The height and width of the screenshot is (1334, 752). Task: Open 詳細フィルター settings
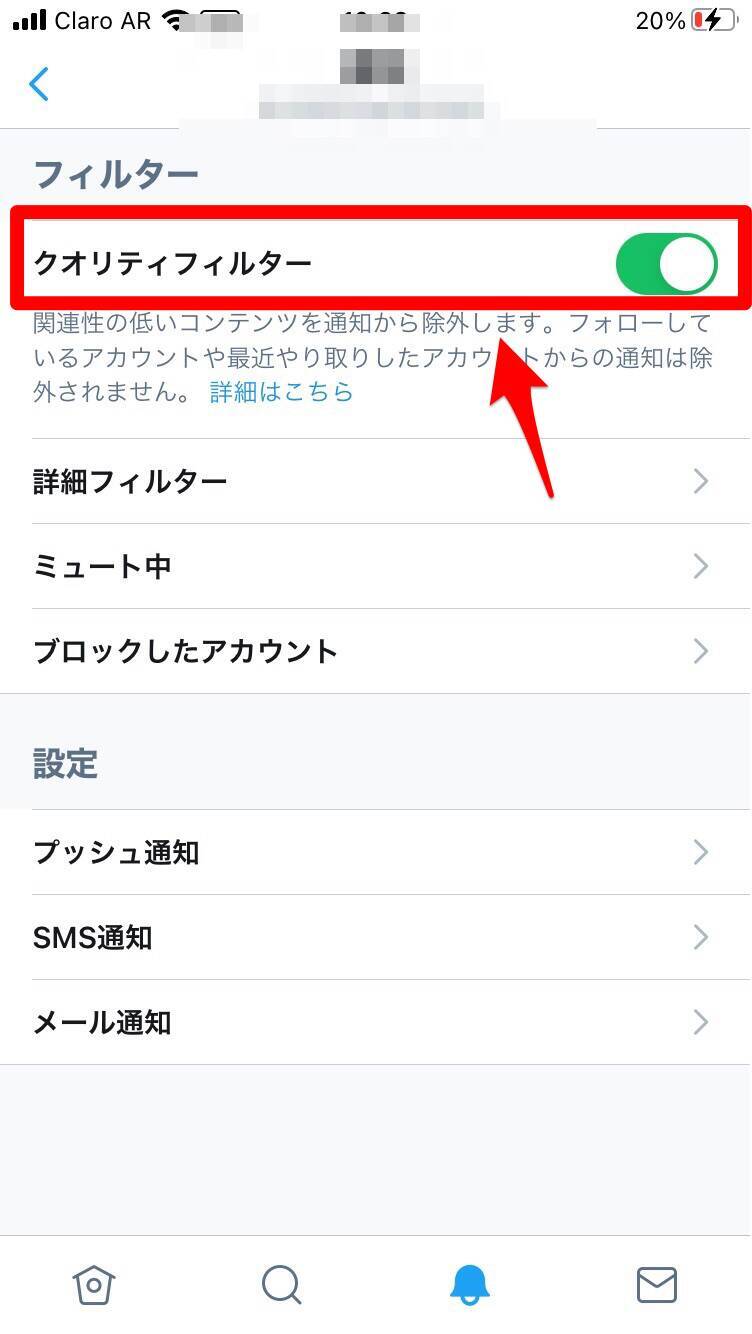pos(375,482)
